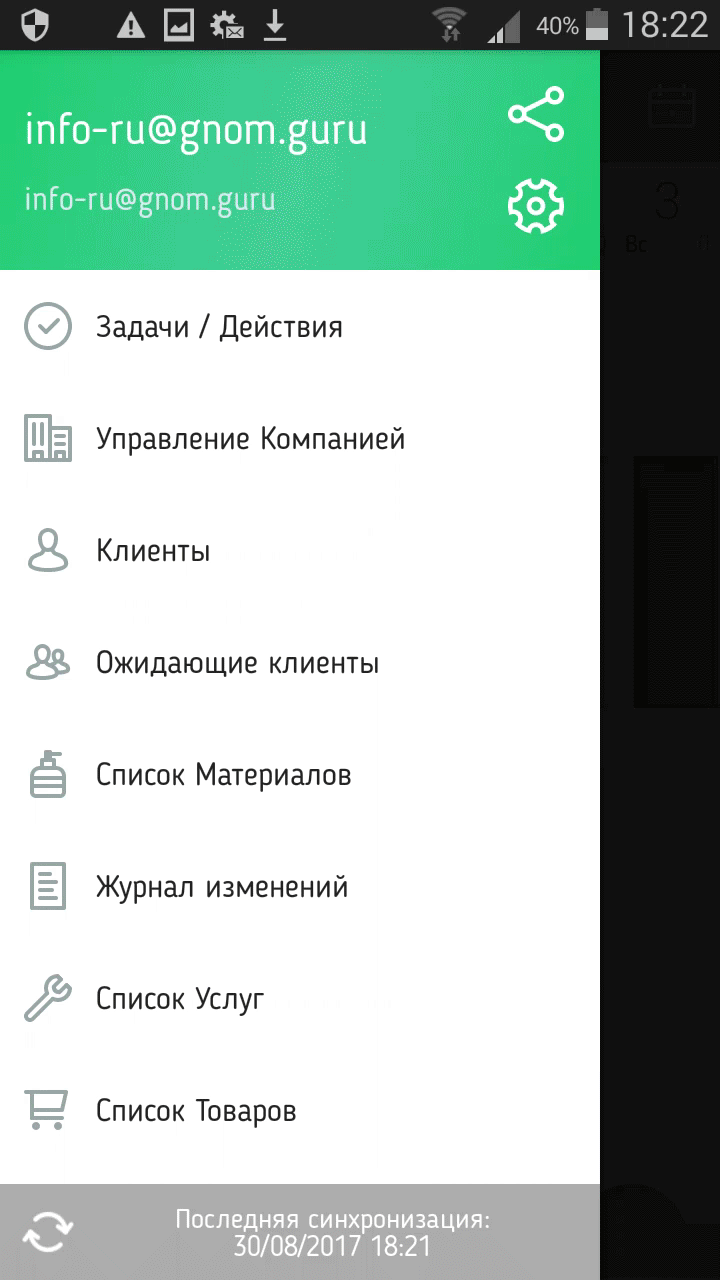The image size is (720, 1280).
Task: Open settings via the gear icon
Action: [x=536, y=206]
